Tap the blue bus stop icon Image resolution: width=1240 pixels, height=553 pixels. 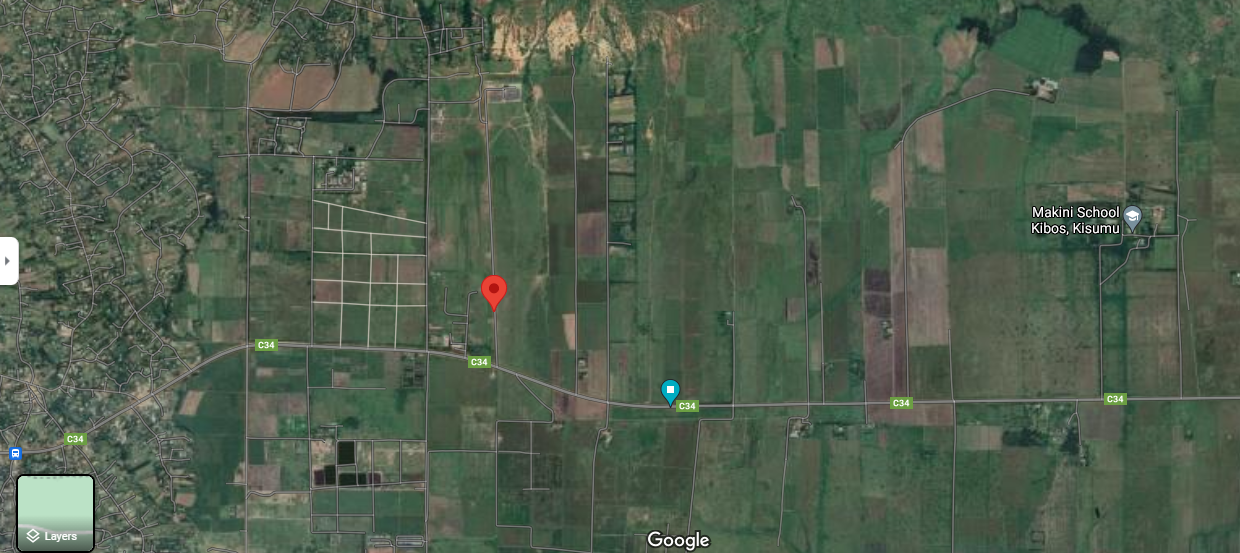point(15,453)
